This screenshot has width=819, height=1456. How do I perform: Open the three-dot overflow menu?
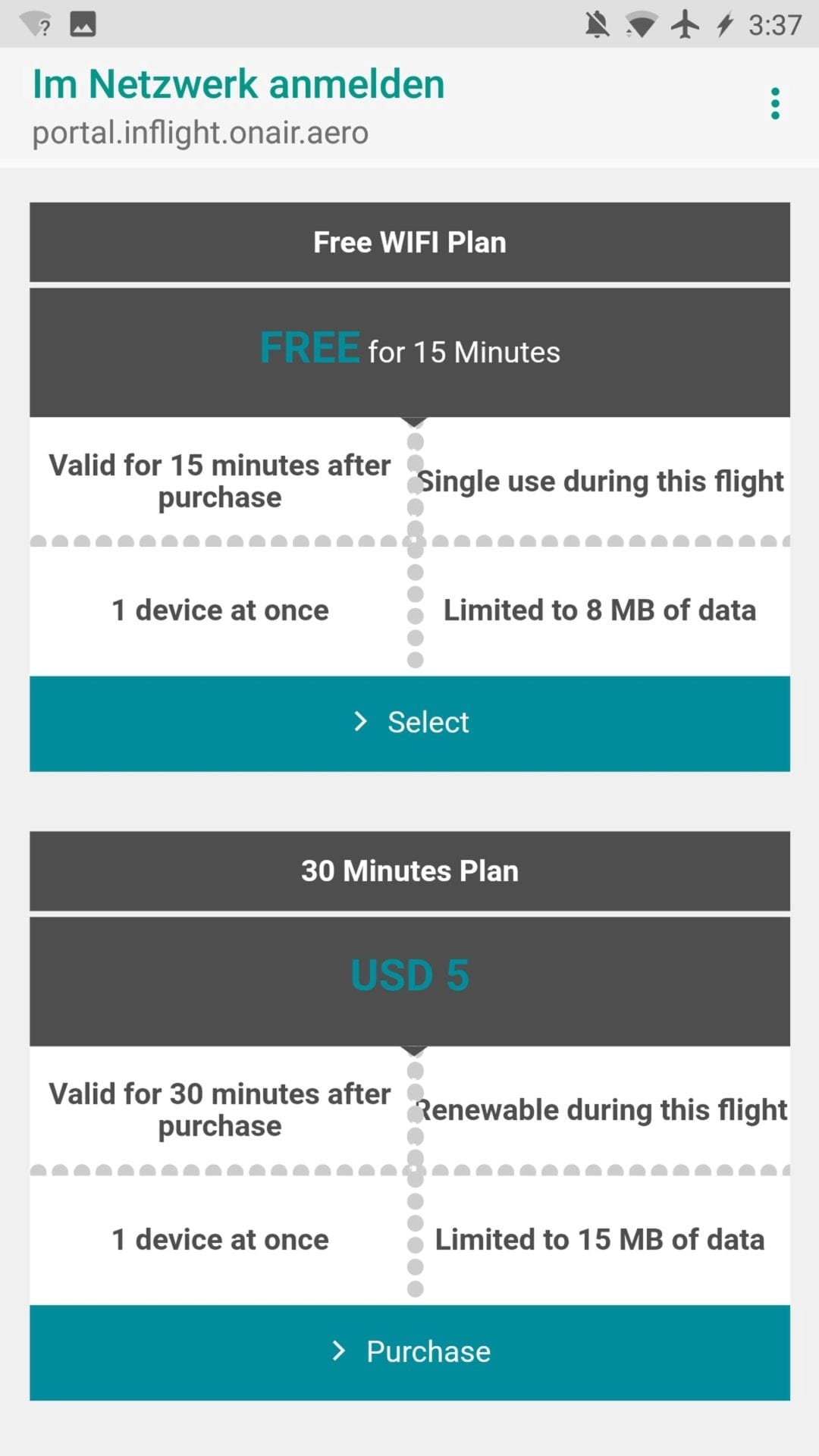point(774,104)
